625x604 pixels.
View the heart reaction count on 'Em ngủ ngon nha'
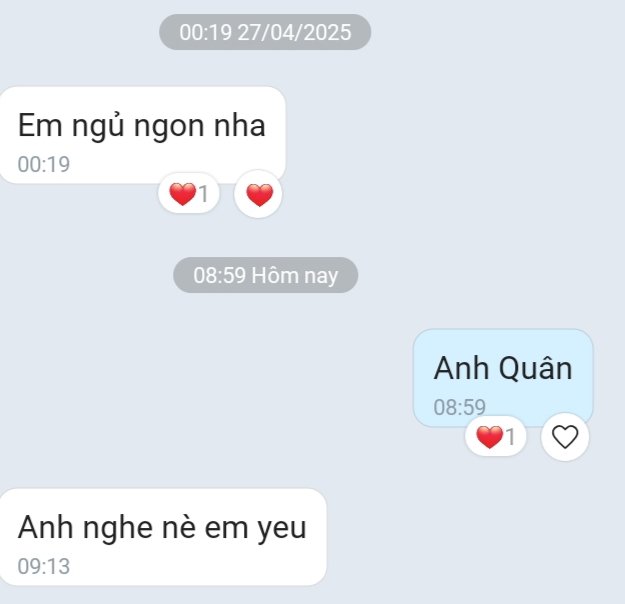click(x=190, y=194)
